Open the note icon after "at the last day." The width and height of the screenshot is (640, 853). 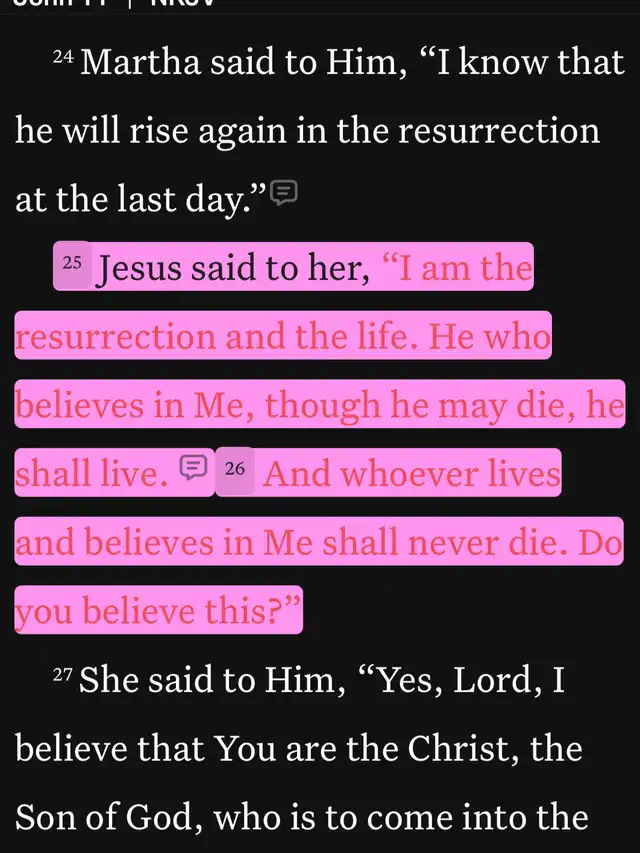point(284,191)
